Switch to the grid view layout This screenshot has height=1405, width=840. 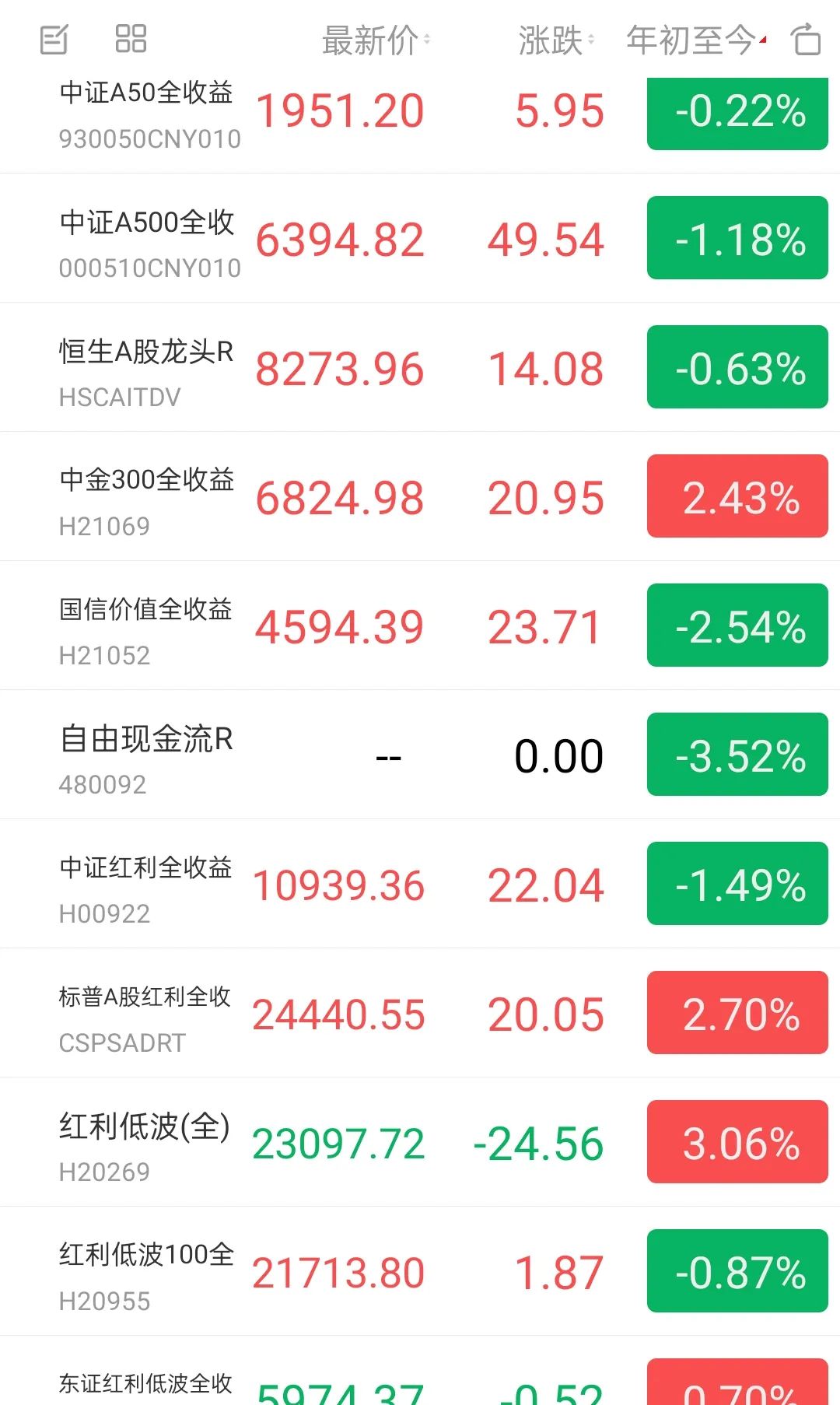coord(131,39)
